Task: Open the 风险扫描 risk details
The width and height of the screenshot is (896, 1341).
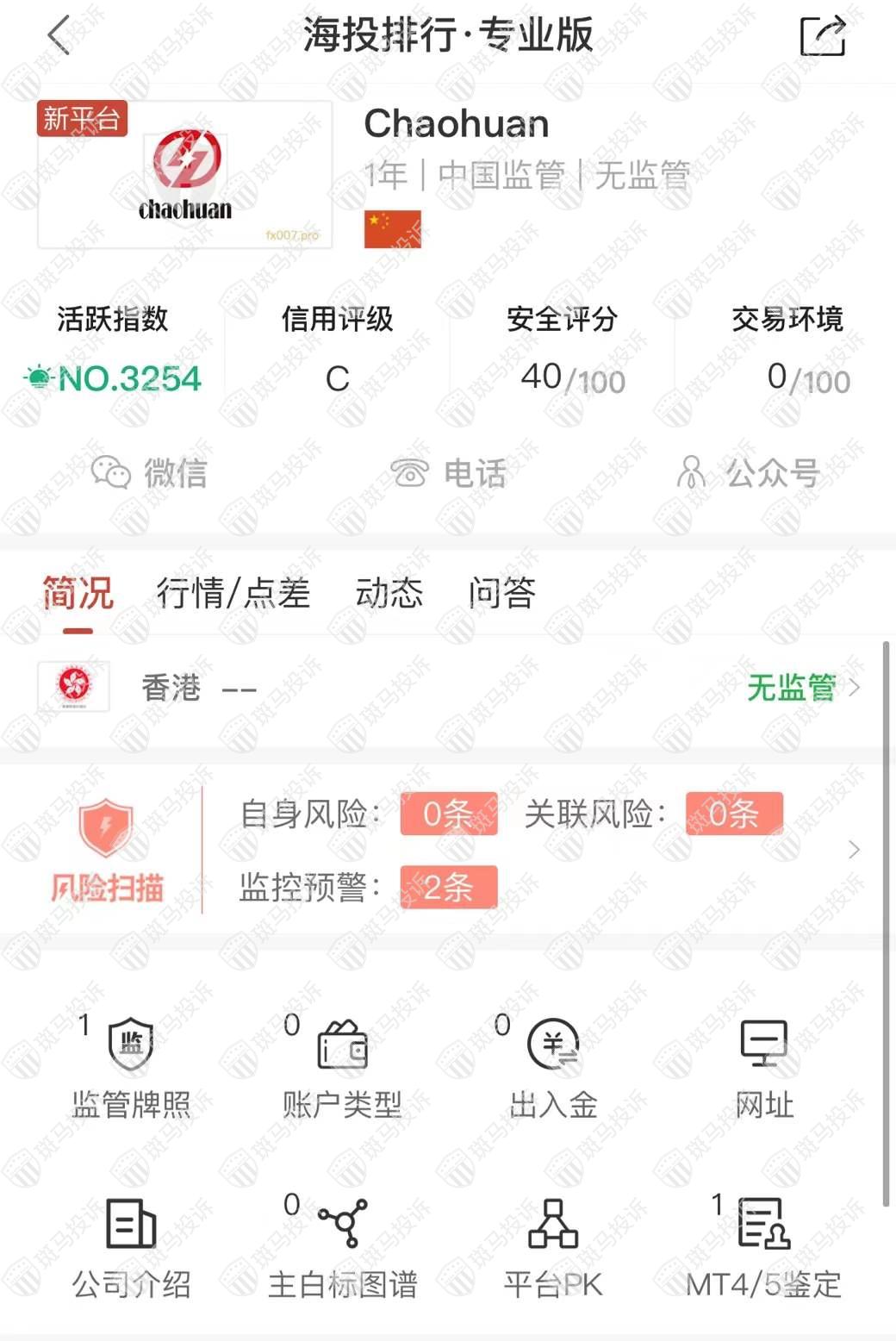Action: click(x=448, y=850)
